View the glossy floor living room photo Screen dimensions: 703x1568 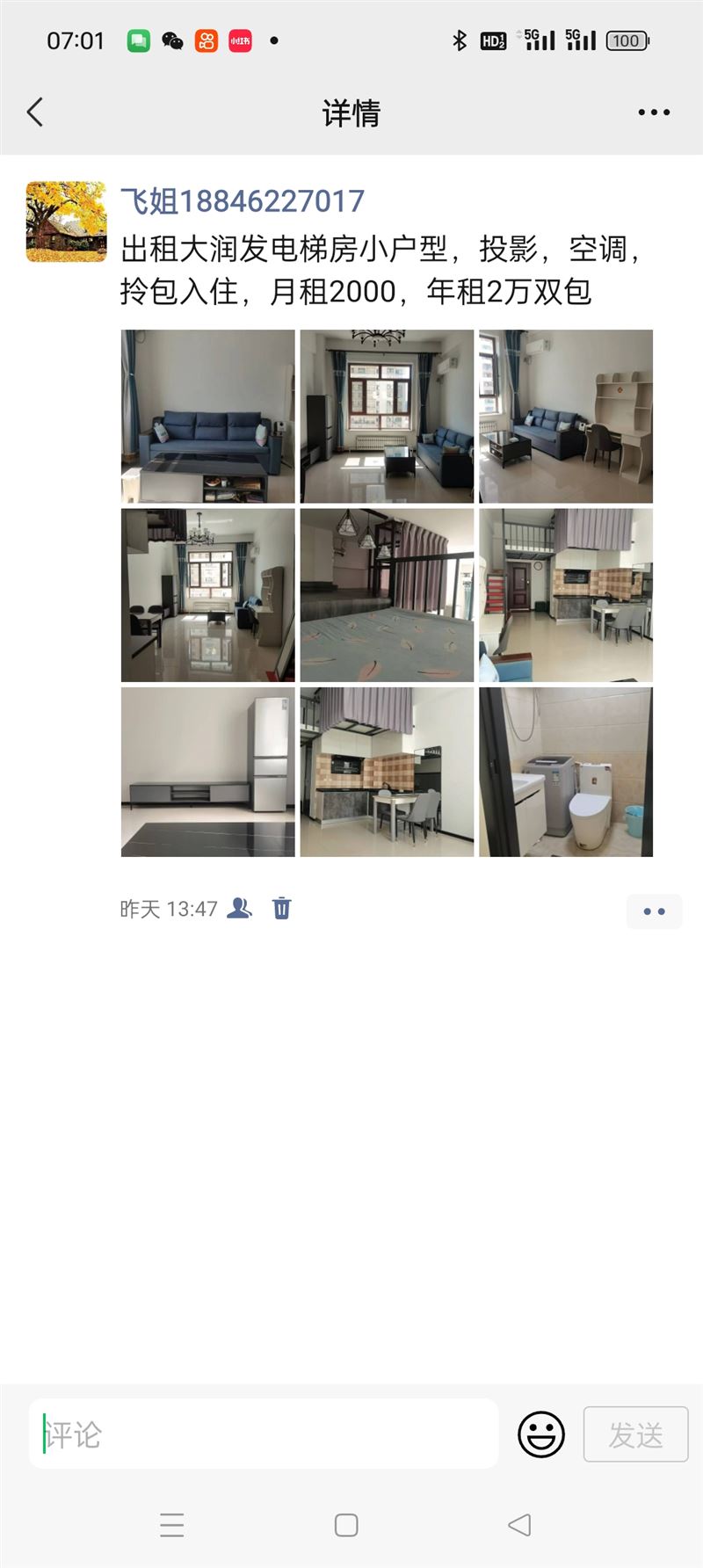pos(208,595)
